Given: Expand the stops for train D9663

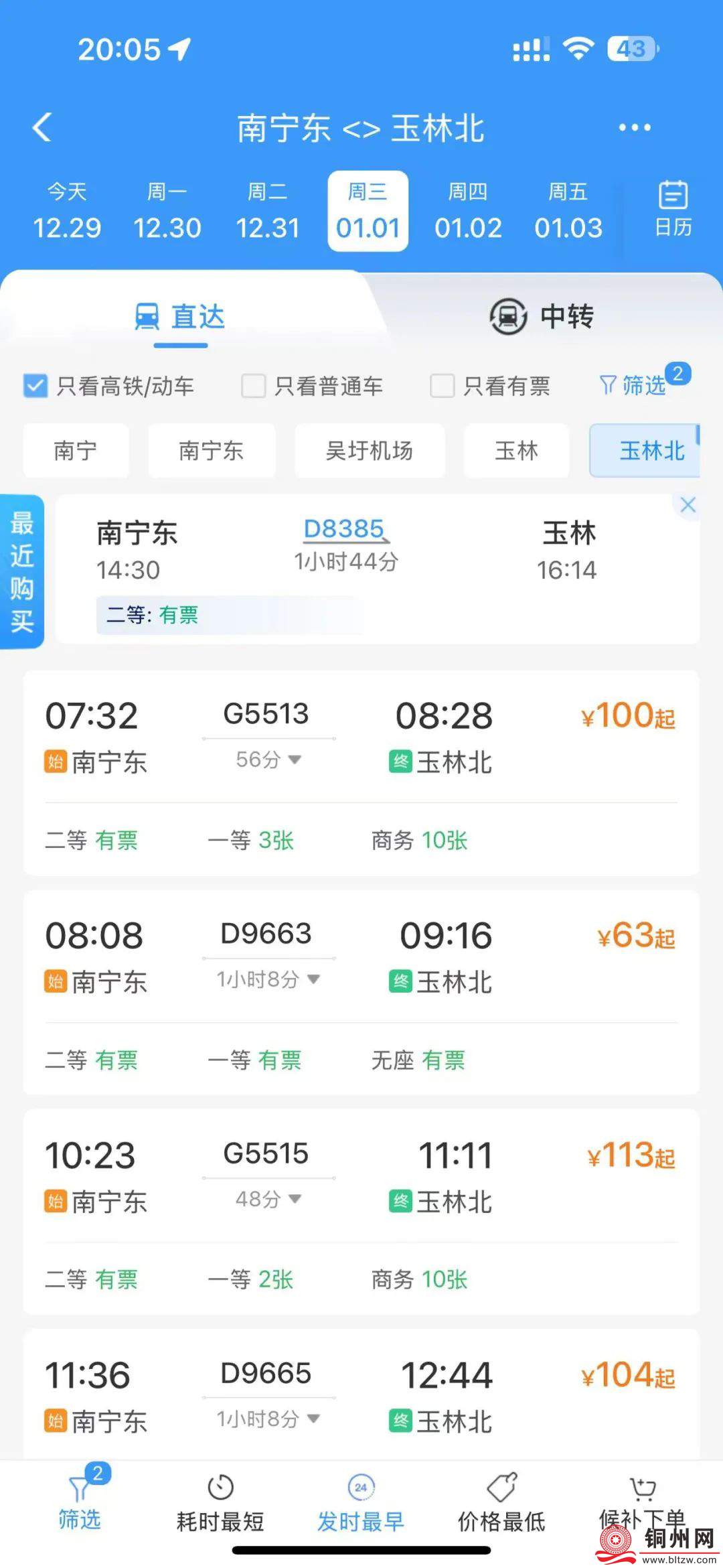Looking at the screenshot, I should tap(268, 979).
